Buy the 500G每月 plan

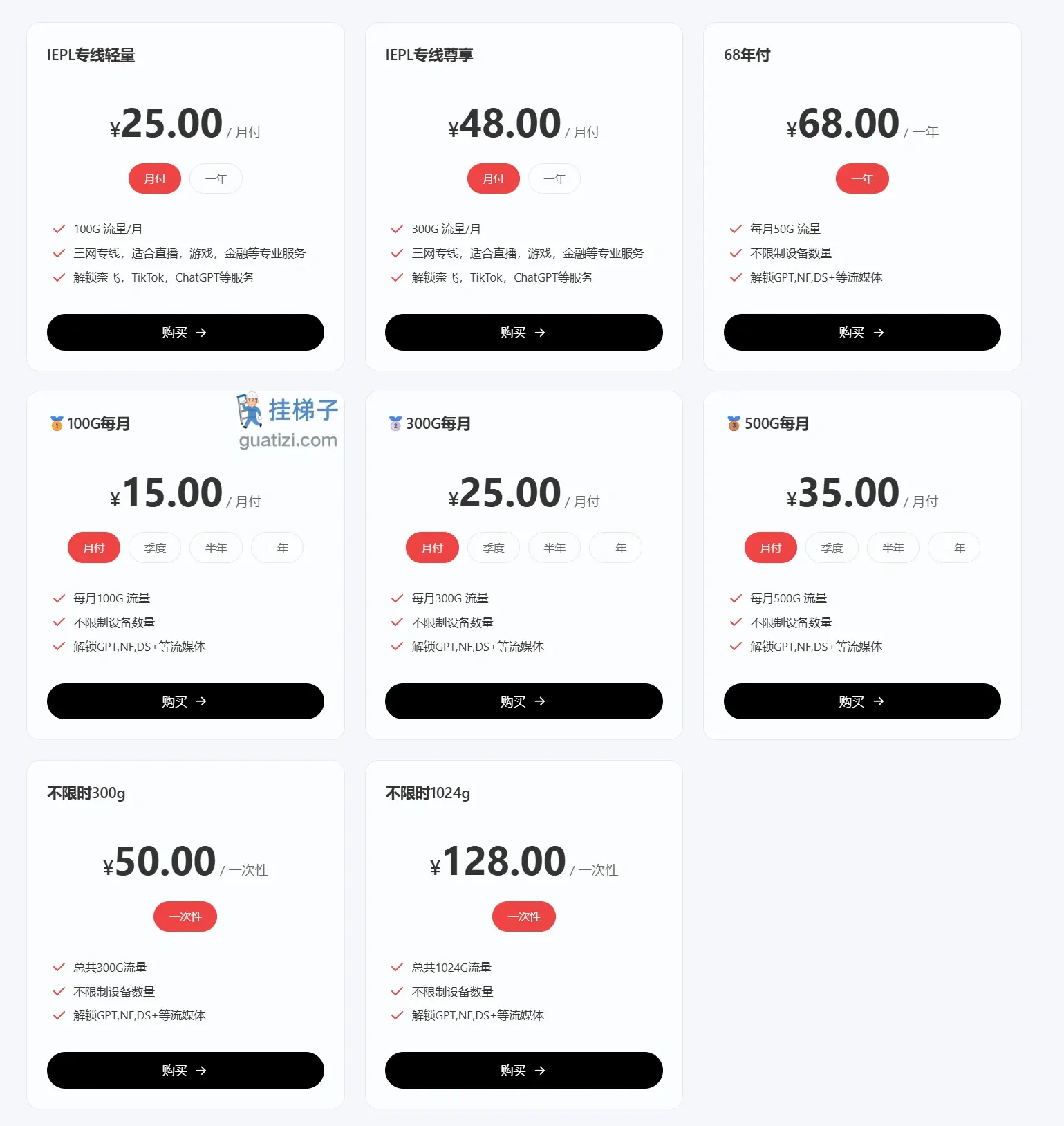861,701
